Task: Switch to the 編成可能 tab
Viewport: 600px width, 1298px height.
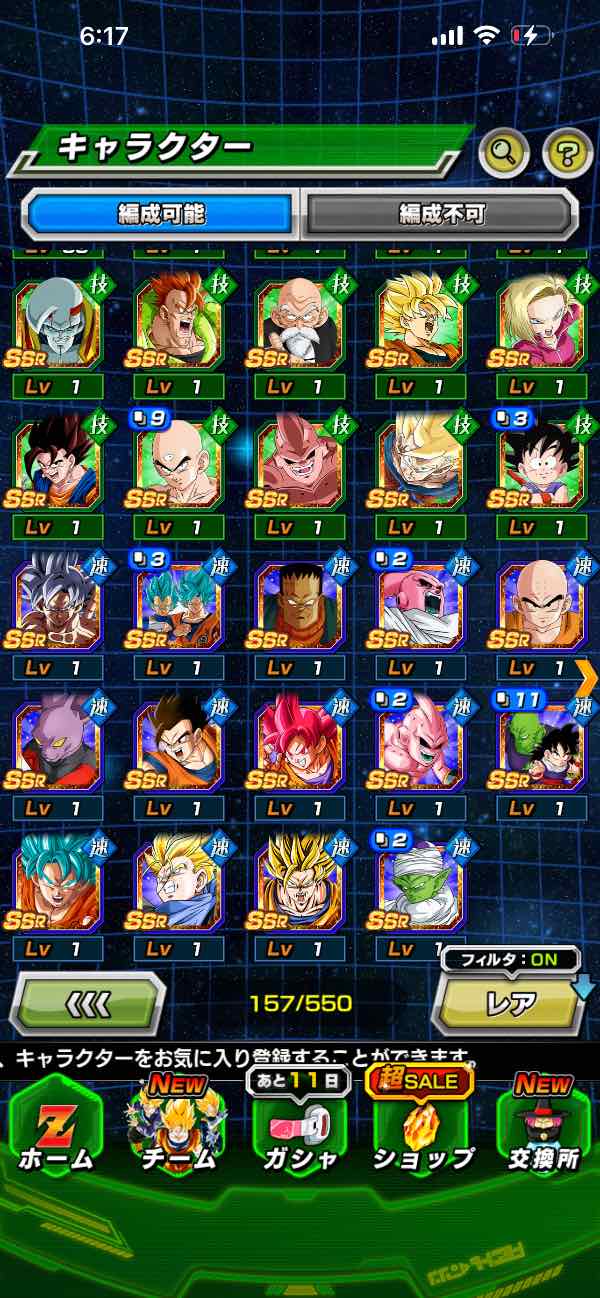Action: pos(161,213)
